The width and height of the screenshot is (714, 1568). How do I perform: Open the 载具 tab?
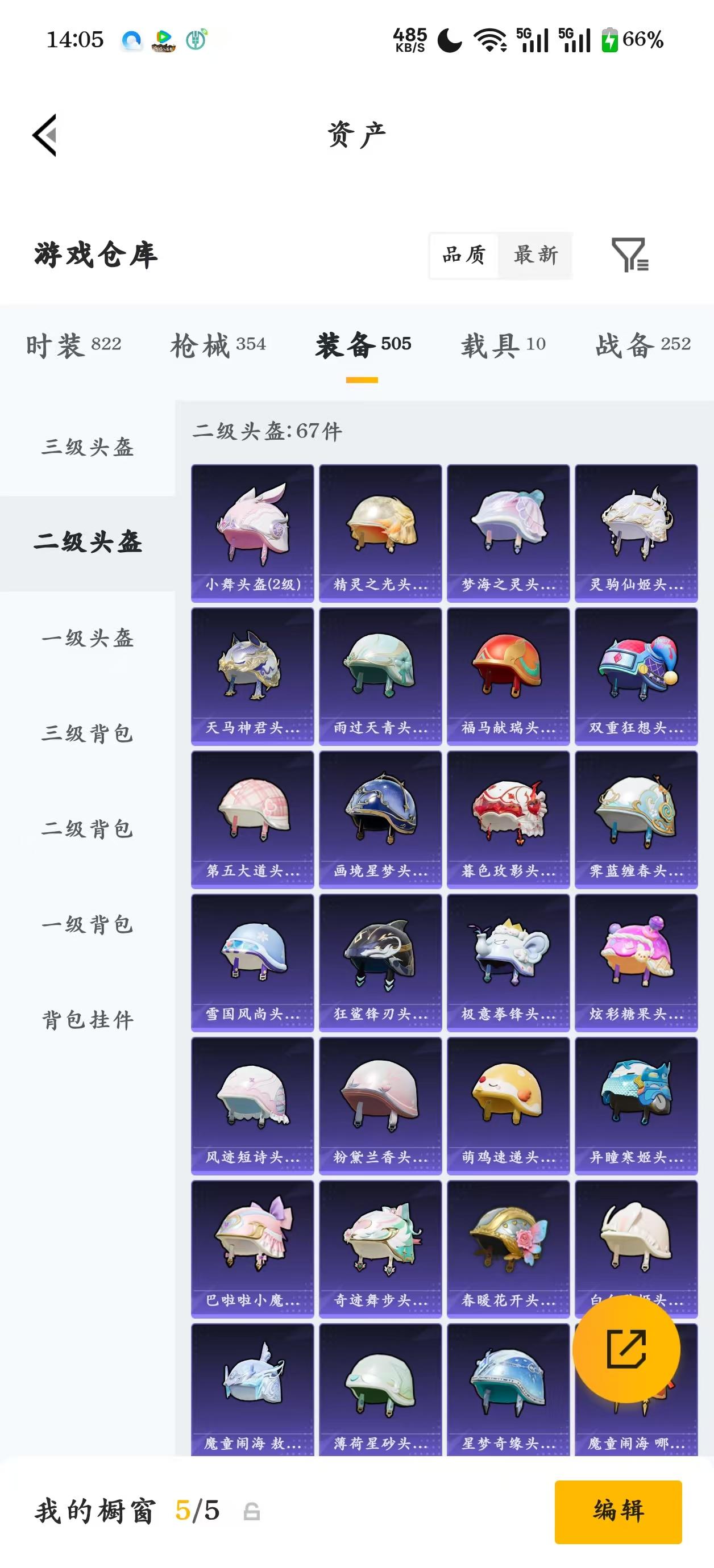click(501, 345)
